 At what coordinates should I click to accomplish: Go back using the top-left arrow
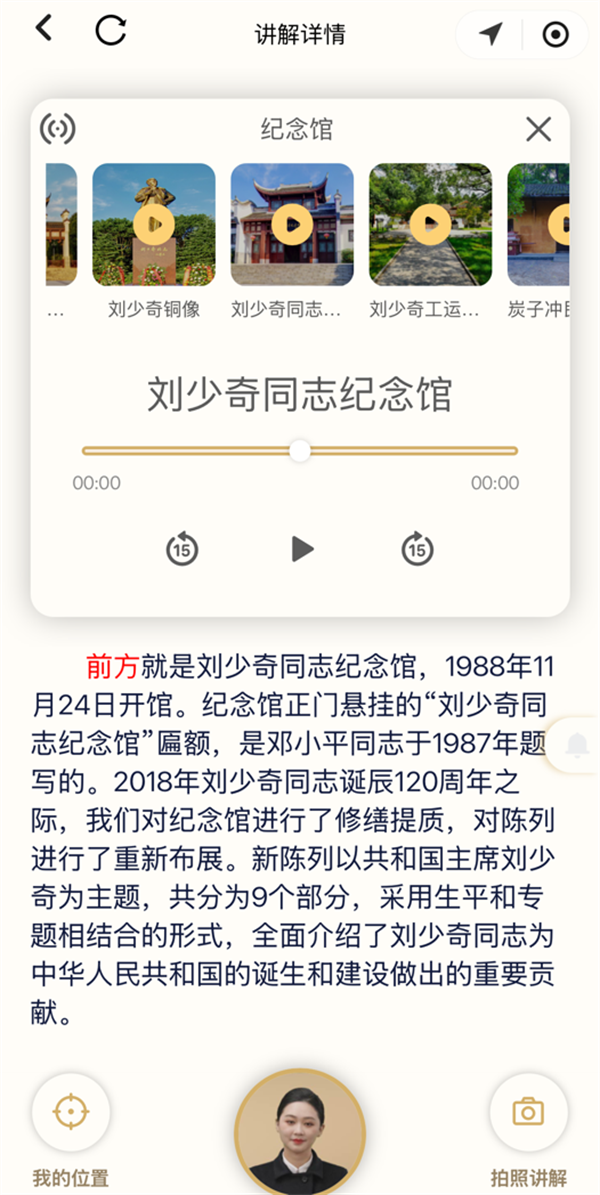point(44,29)
